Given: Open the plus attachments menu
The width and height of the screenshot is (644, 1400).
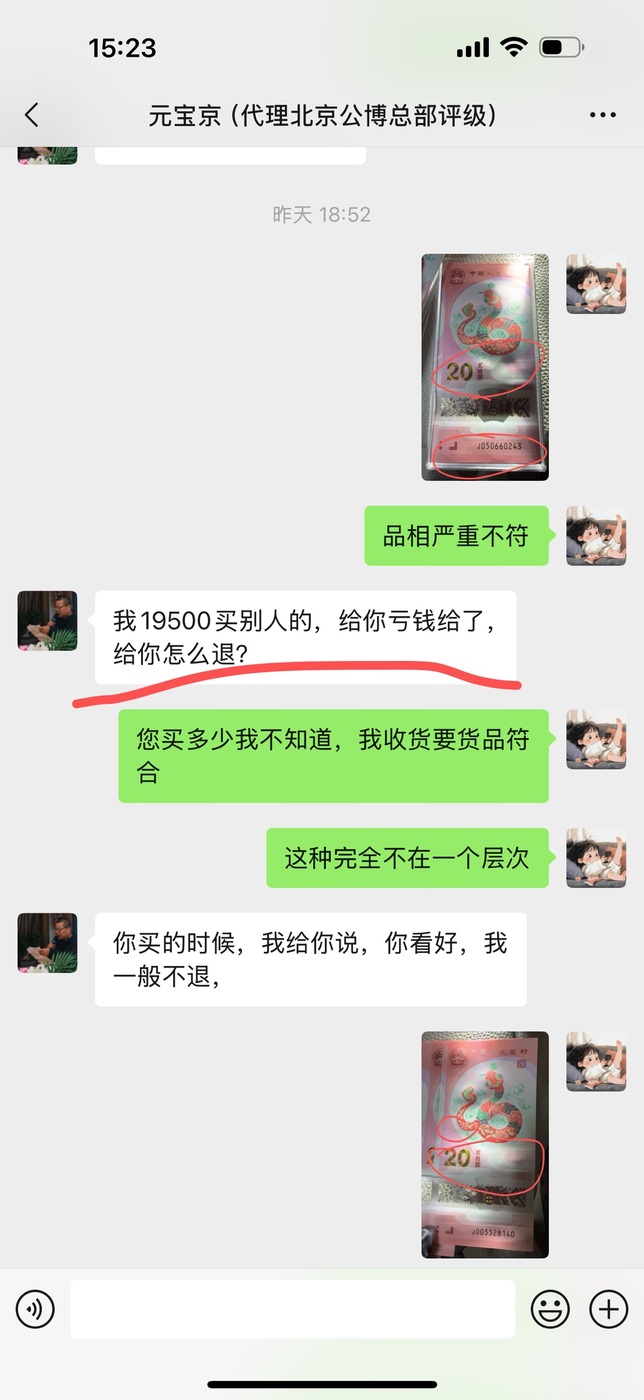Looking at the screenshot, I should tap(608, 1308).
